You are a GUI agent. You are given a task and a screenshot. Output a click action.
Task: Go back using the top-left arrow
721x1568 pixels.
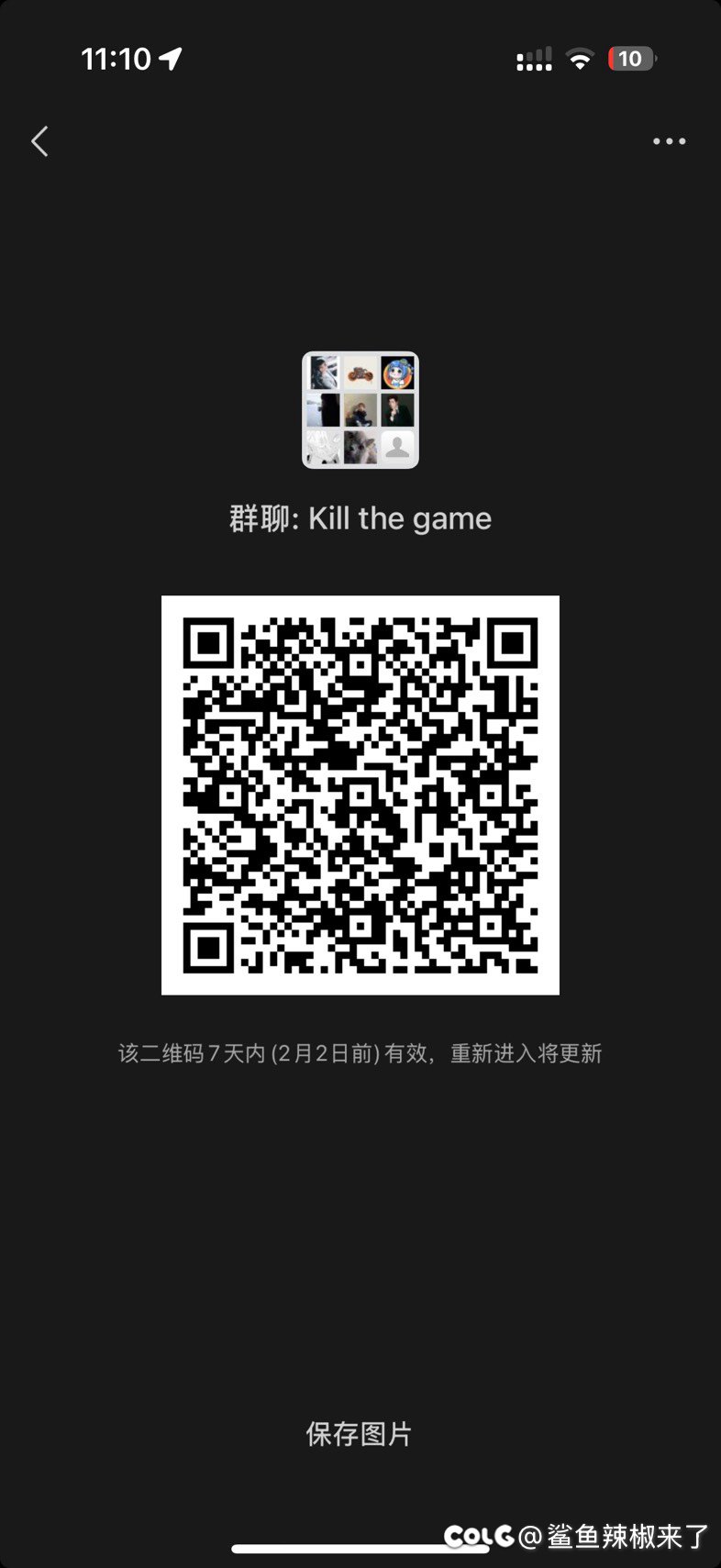[x=39, y=141]
